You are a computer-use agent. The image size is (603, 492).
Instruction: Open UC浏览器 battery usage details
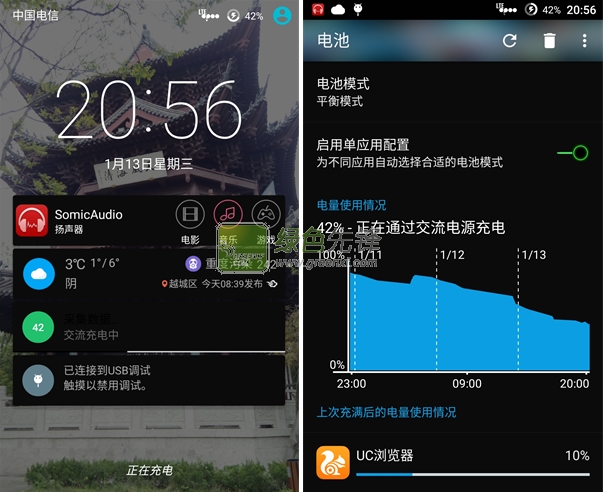(452, 461)
